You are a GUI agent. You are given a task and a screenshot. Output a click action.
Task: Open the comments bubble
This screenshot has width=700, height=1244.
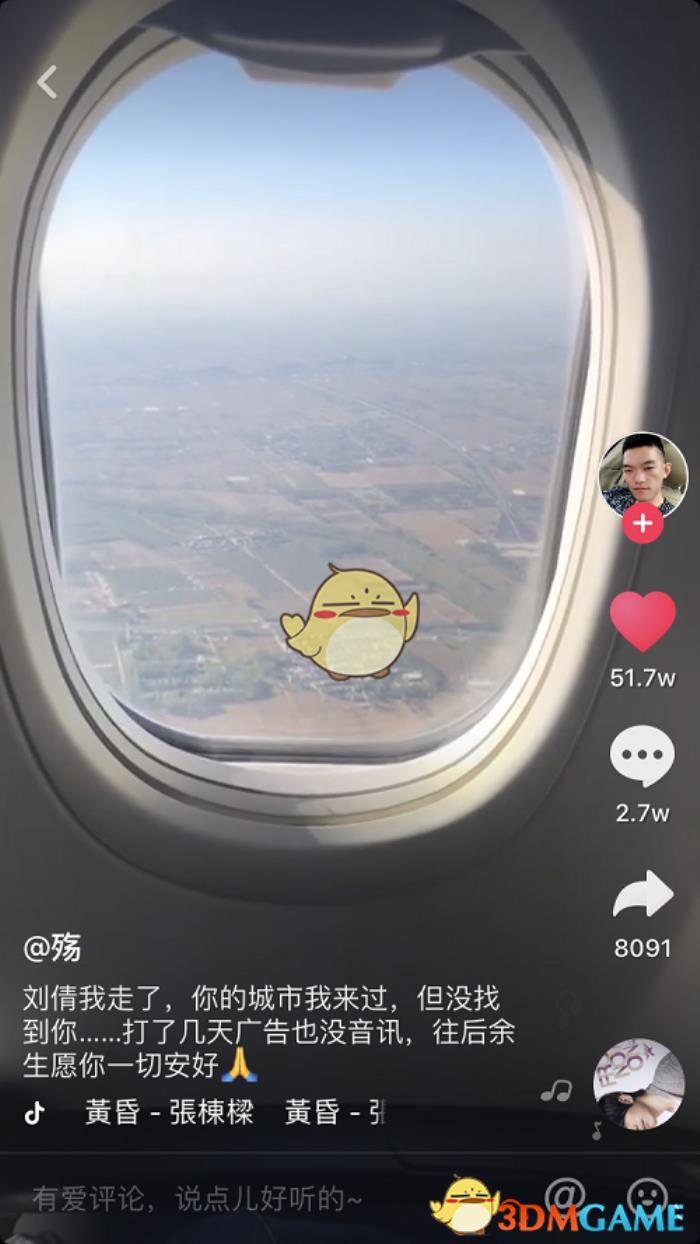[642, 757]
